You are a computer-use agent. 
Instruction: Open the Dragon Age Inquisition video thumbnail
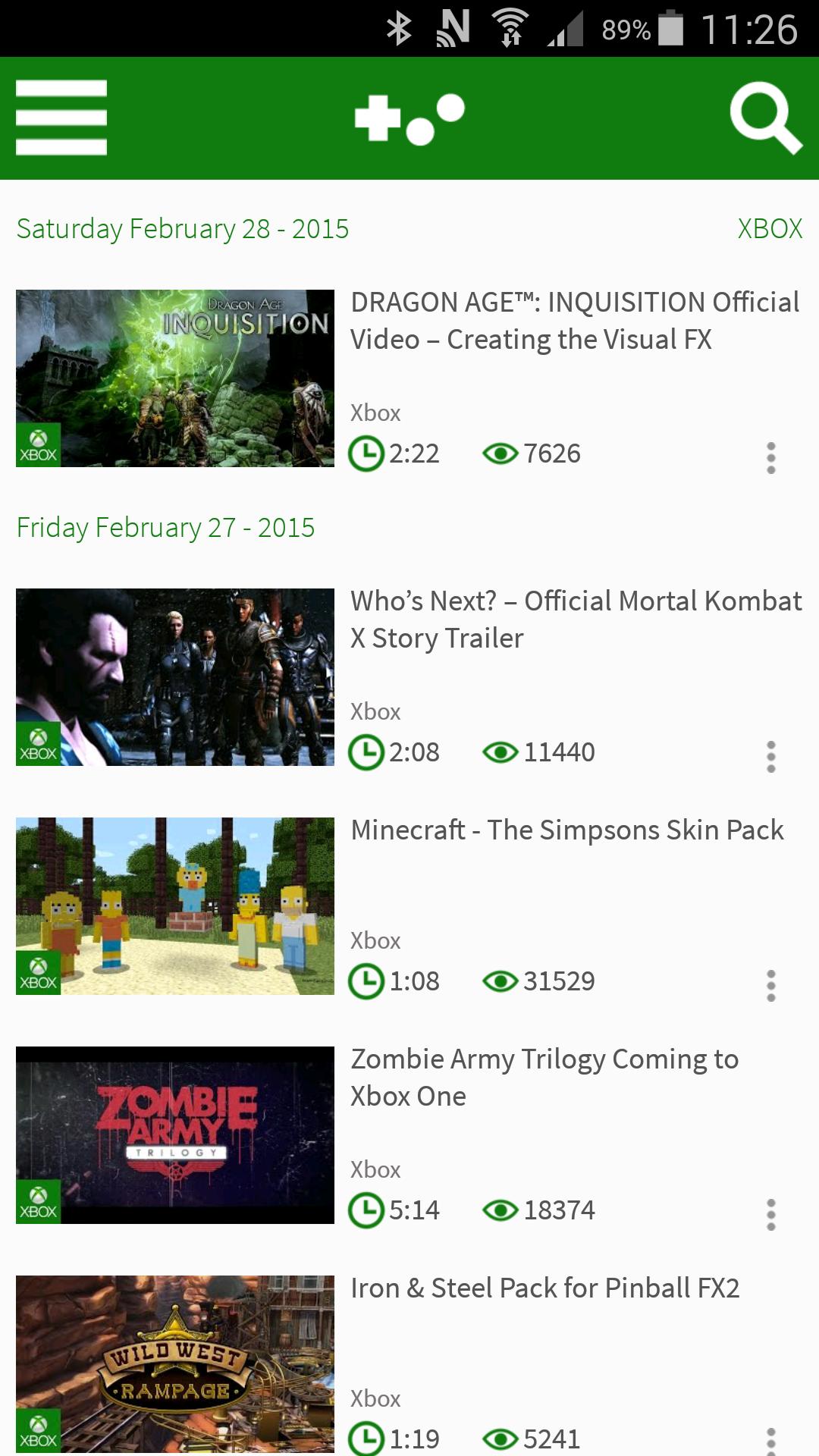(175, 378)
